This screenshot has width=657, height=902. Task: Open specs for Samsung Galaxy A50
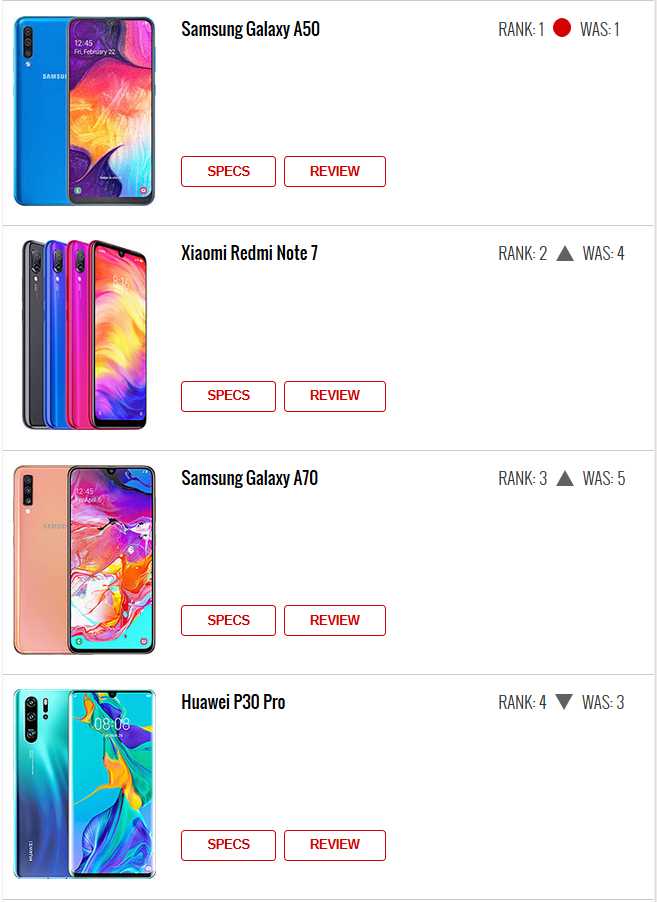pos(228,171)
